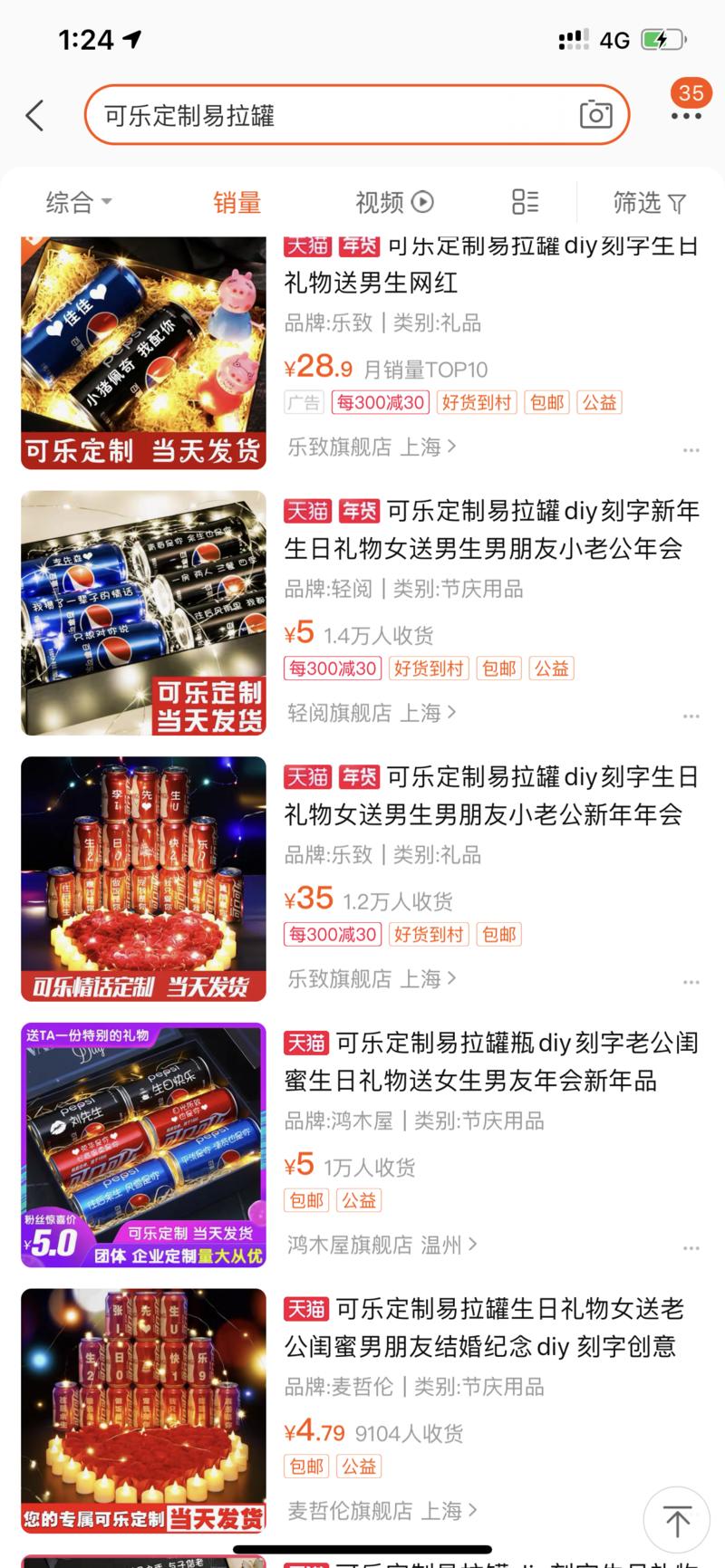
Task: Tap the back-to-top arrow button
Action: [x=674, y=1519]
